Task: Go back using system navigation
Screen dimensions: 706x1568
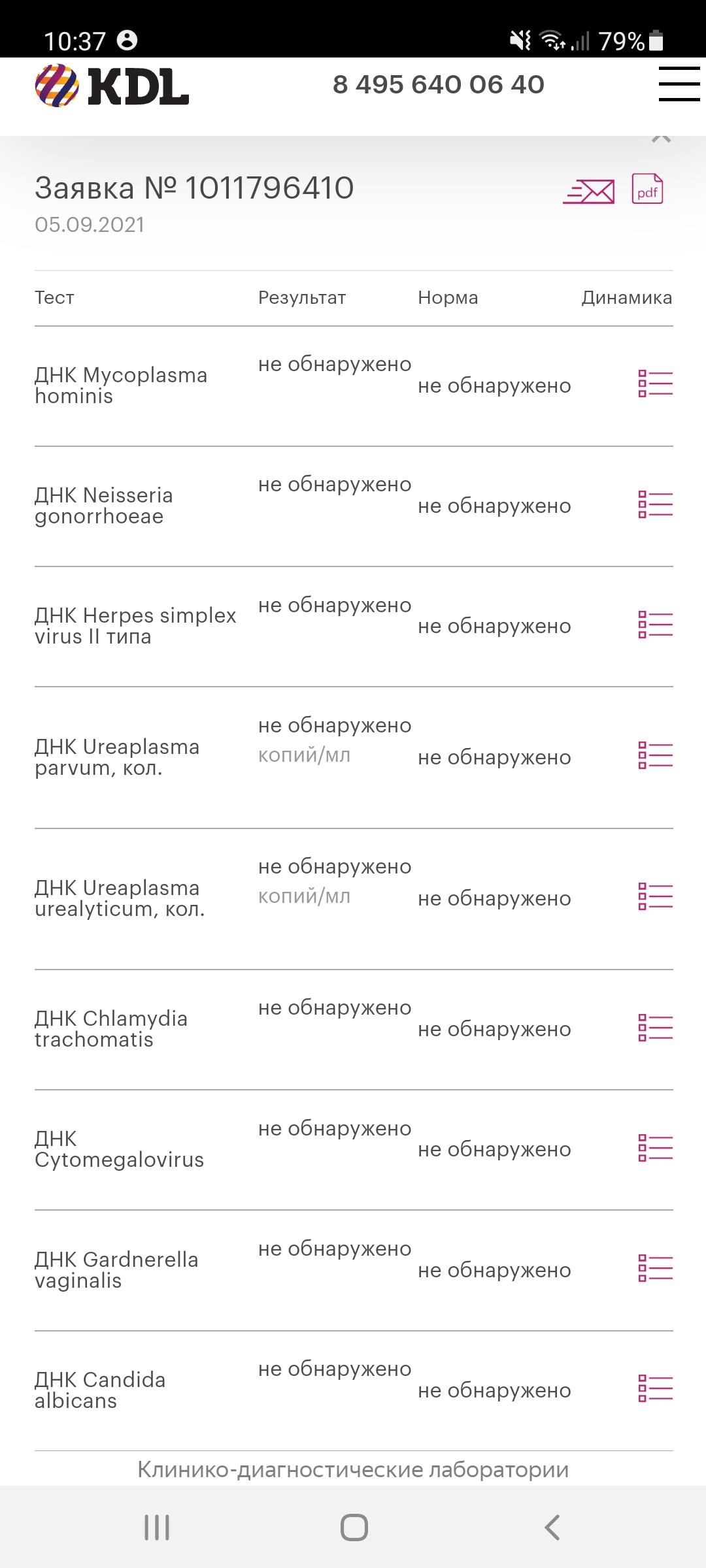Action: tap(552, 1527)
